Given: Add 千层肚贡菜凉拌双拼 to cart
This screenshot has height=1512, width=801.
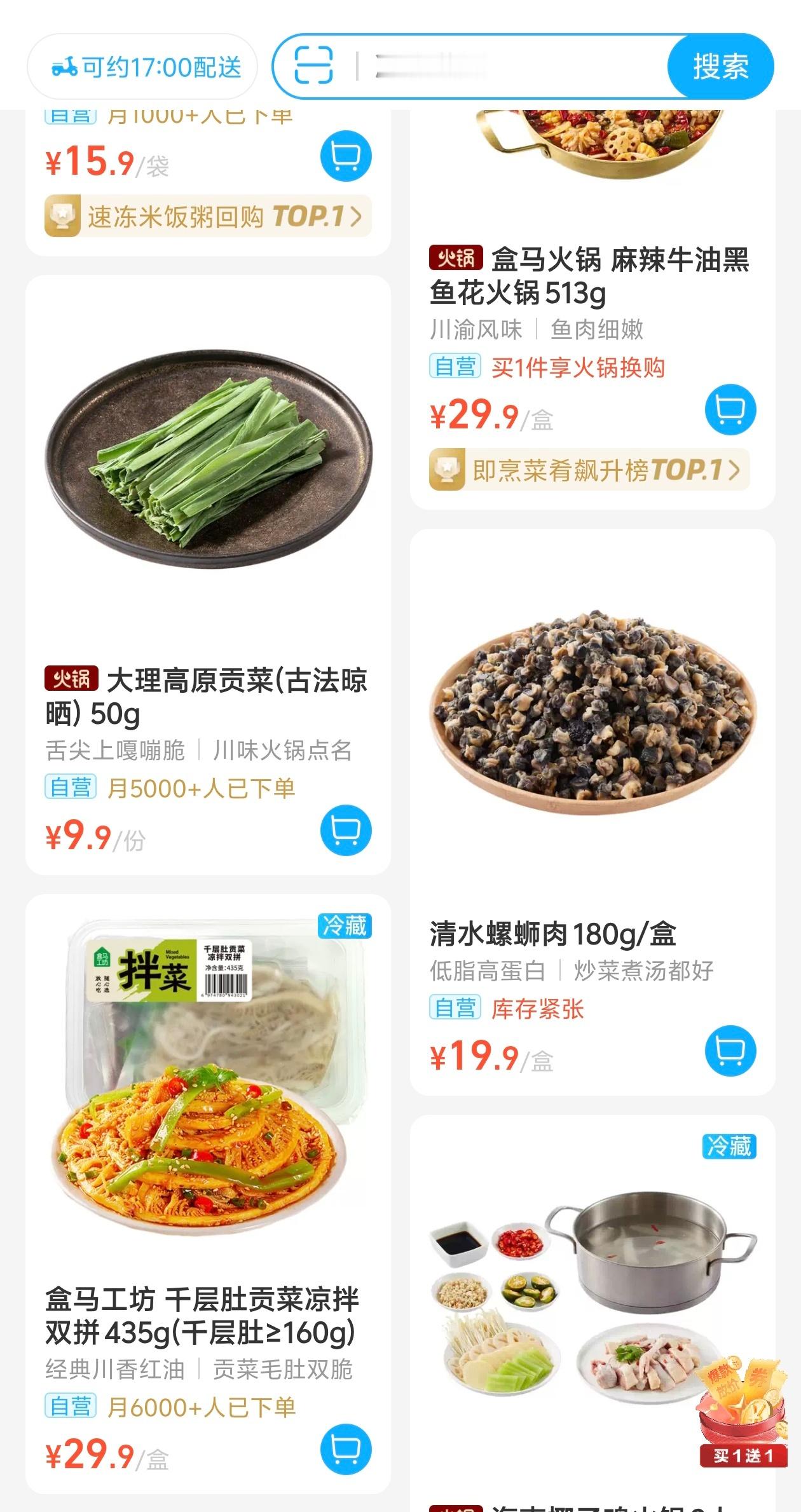Looking at the screenshot, I should click(x=345, y=1449).
